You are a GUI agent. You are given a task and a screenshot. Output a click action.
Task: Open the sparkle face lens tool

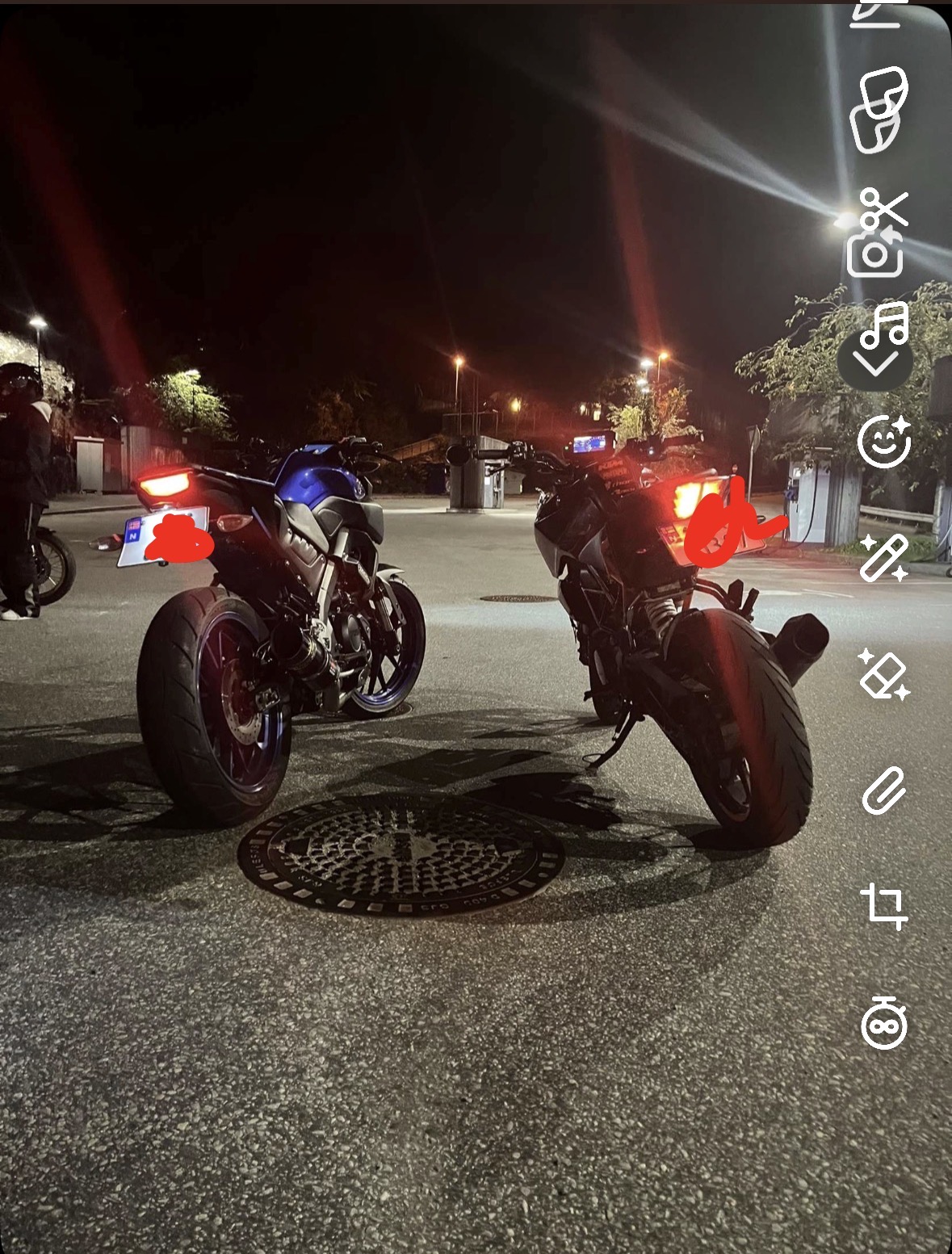coord(883,442)
